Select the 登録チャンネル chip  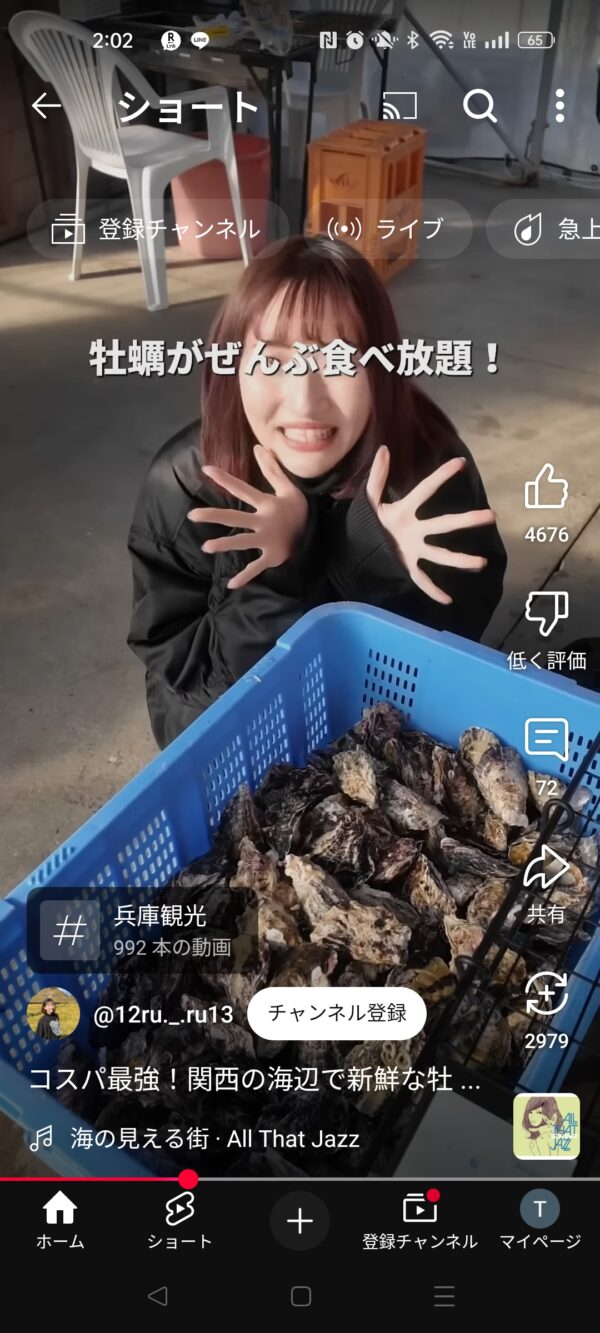157,229
